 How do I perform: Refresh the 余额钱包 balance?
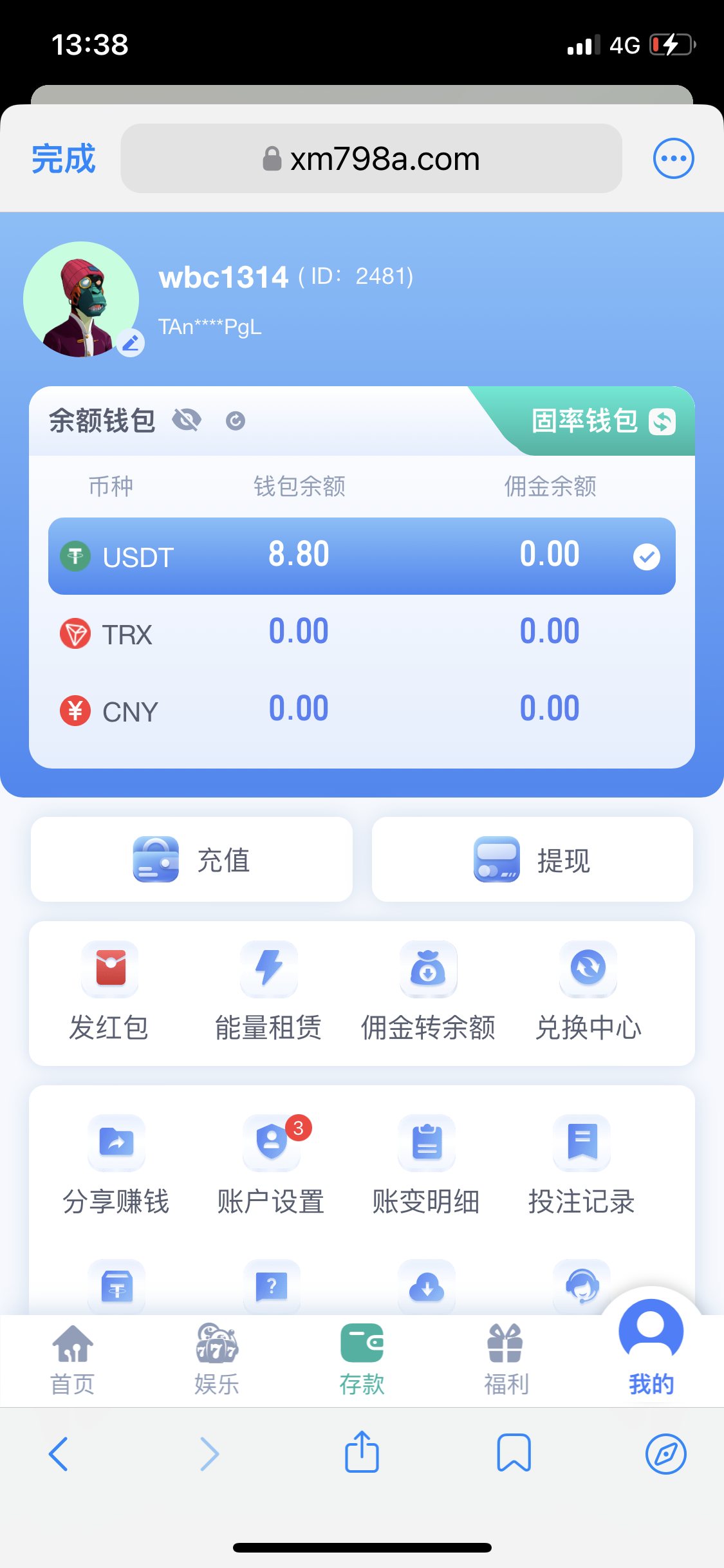coord(236,421)
